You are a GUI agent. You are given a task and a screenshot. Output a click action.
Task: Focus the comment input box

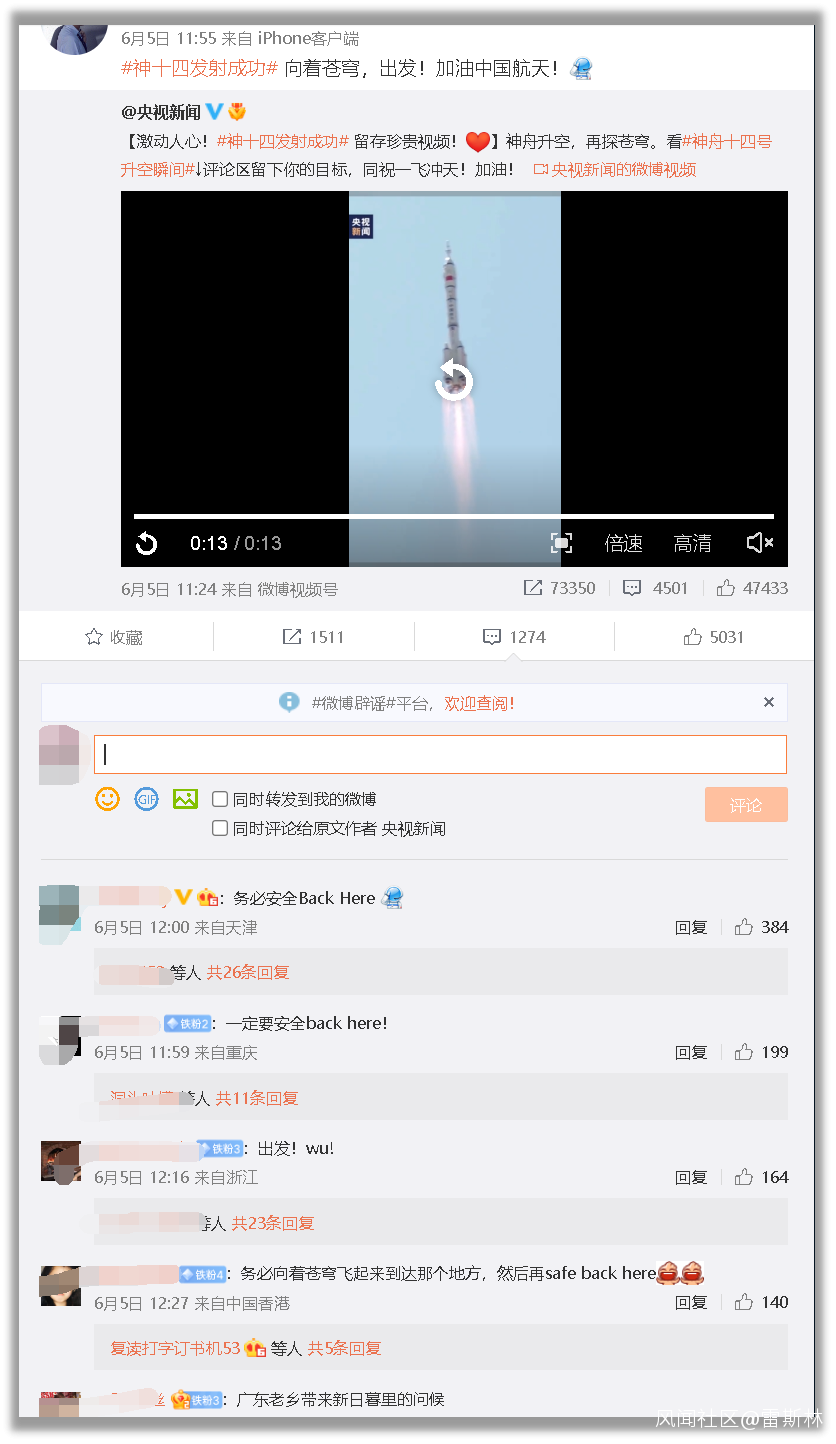click(x=440, y=754)
